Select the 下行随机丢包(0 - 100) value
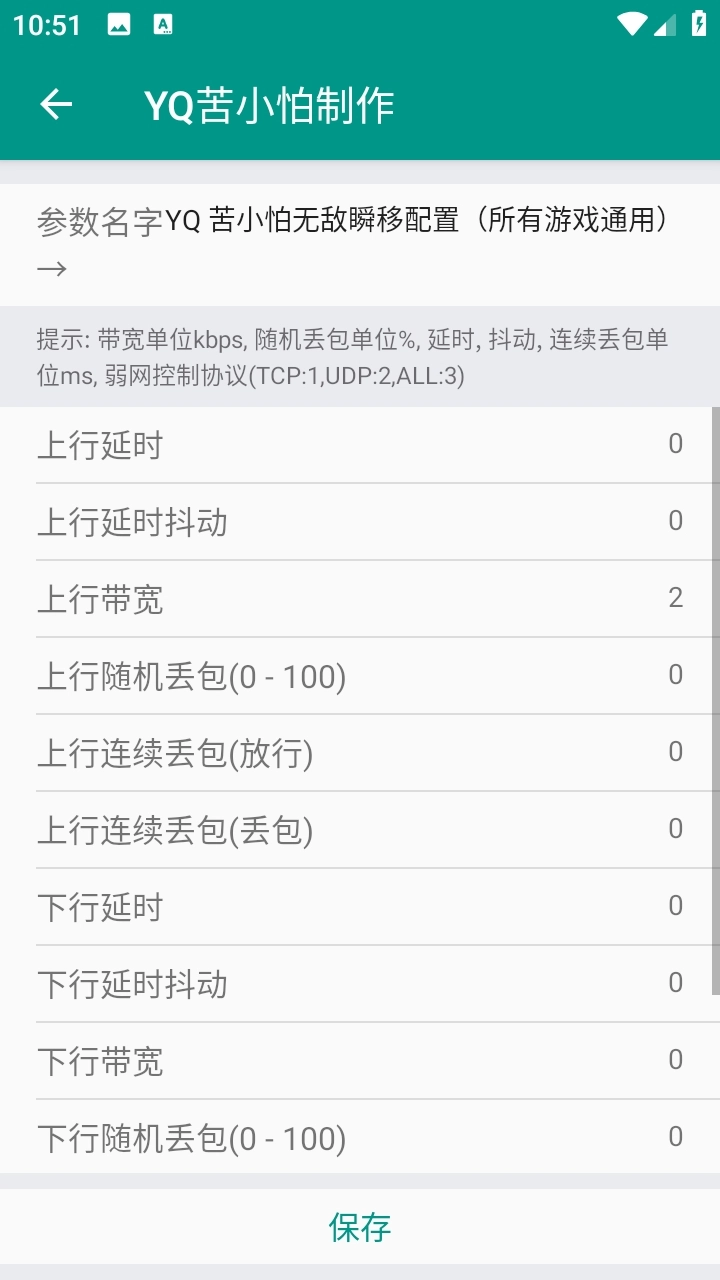The width and height of the screenshot is (720, 1280). pyautogui.click(x=676, y=1137)
